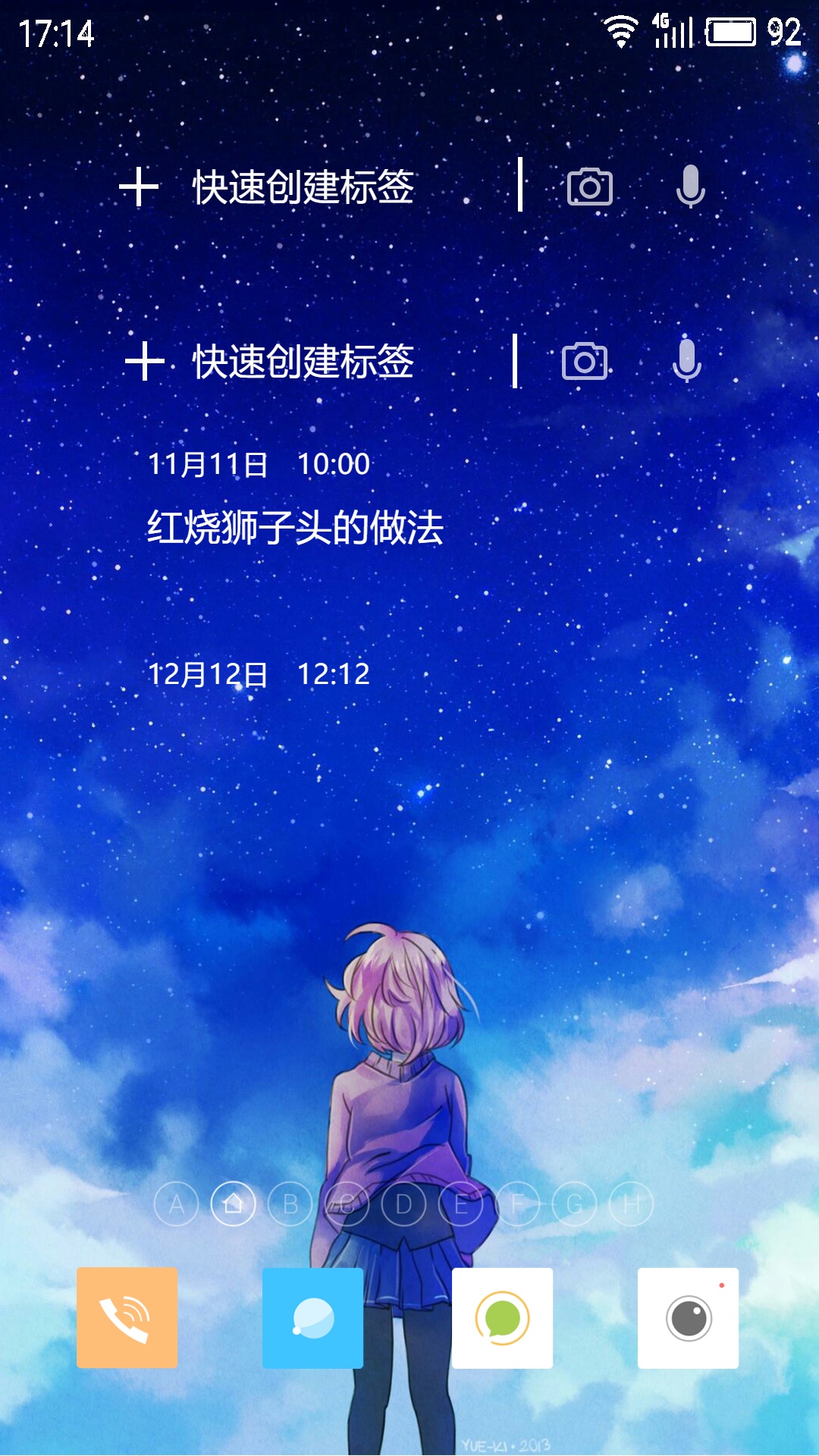Open the green chat bubble app

click(502, 1318)
